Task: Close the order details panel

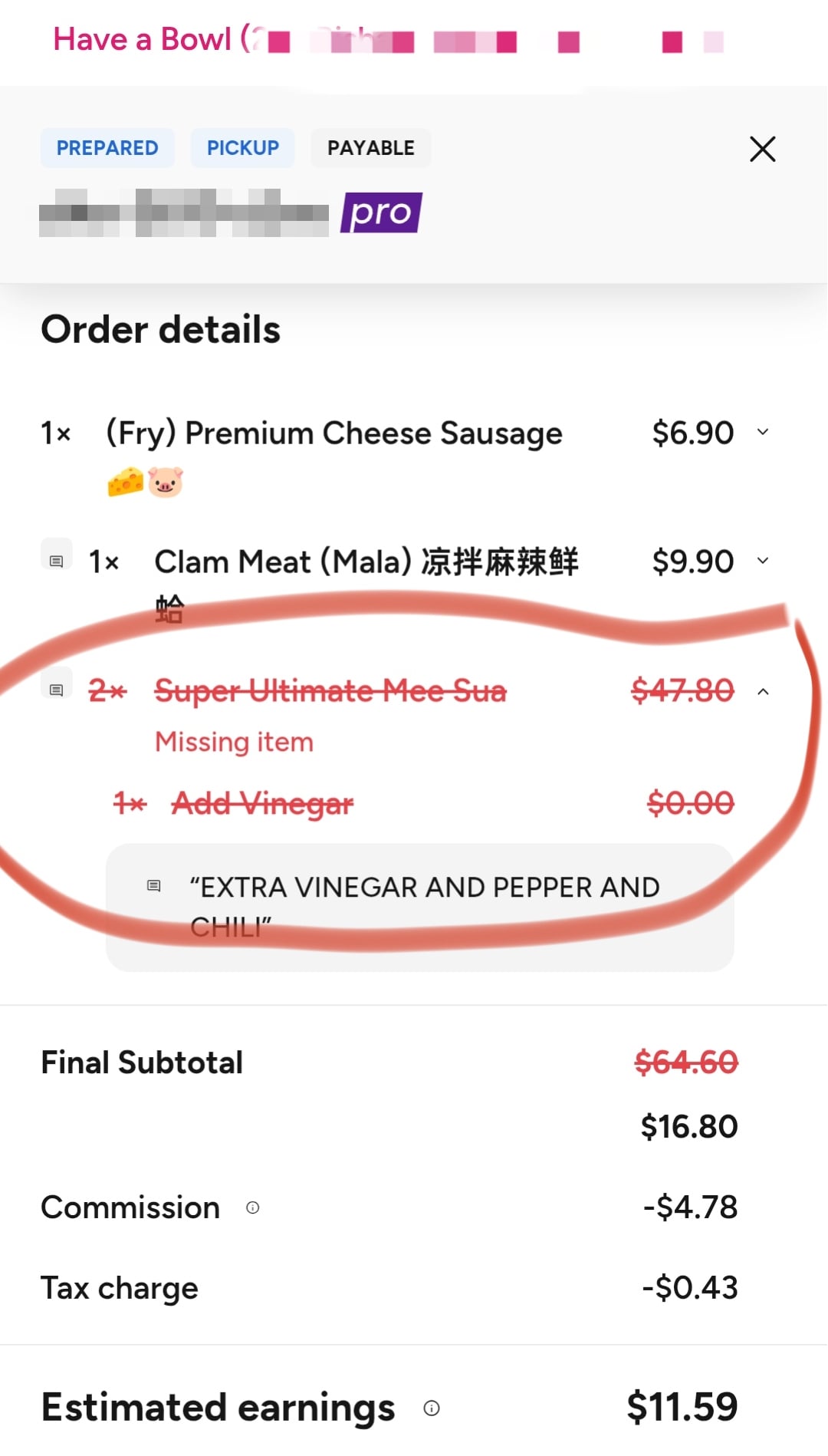Action: pos(762,149)
